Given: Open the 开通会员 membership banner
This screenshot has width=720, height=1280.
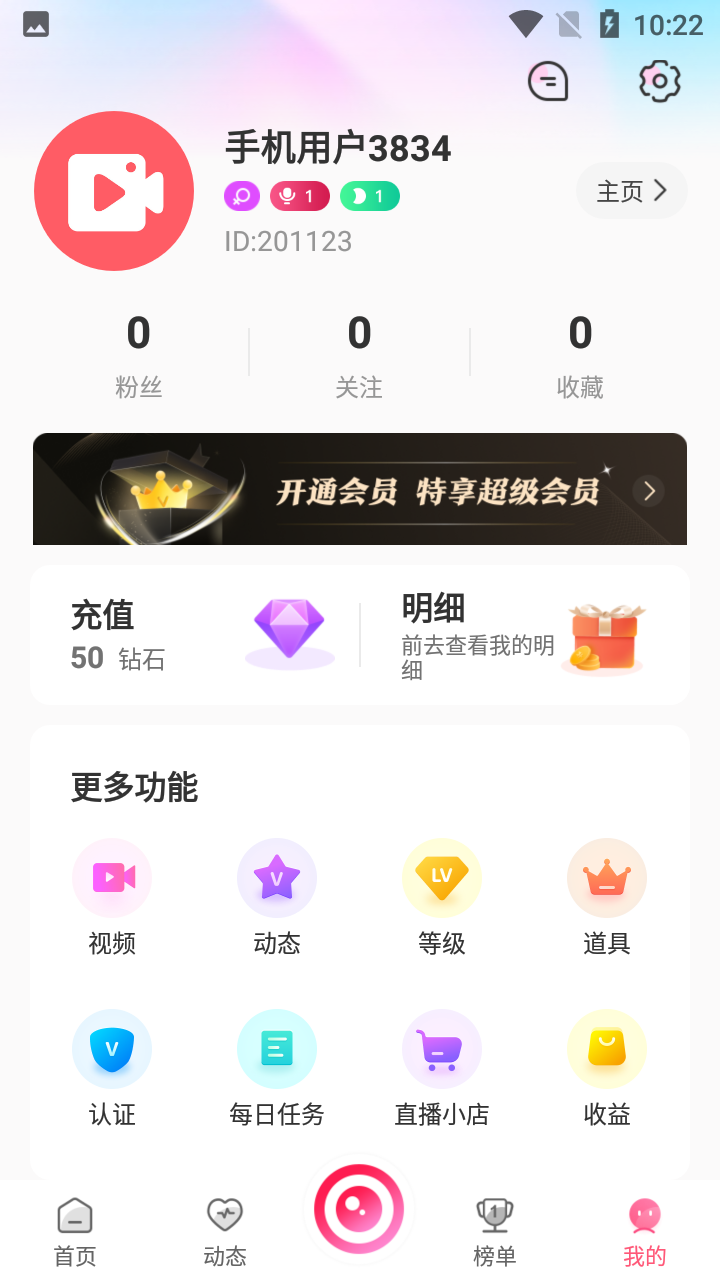Looking at the screenshot, I should tap(360, 489).
